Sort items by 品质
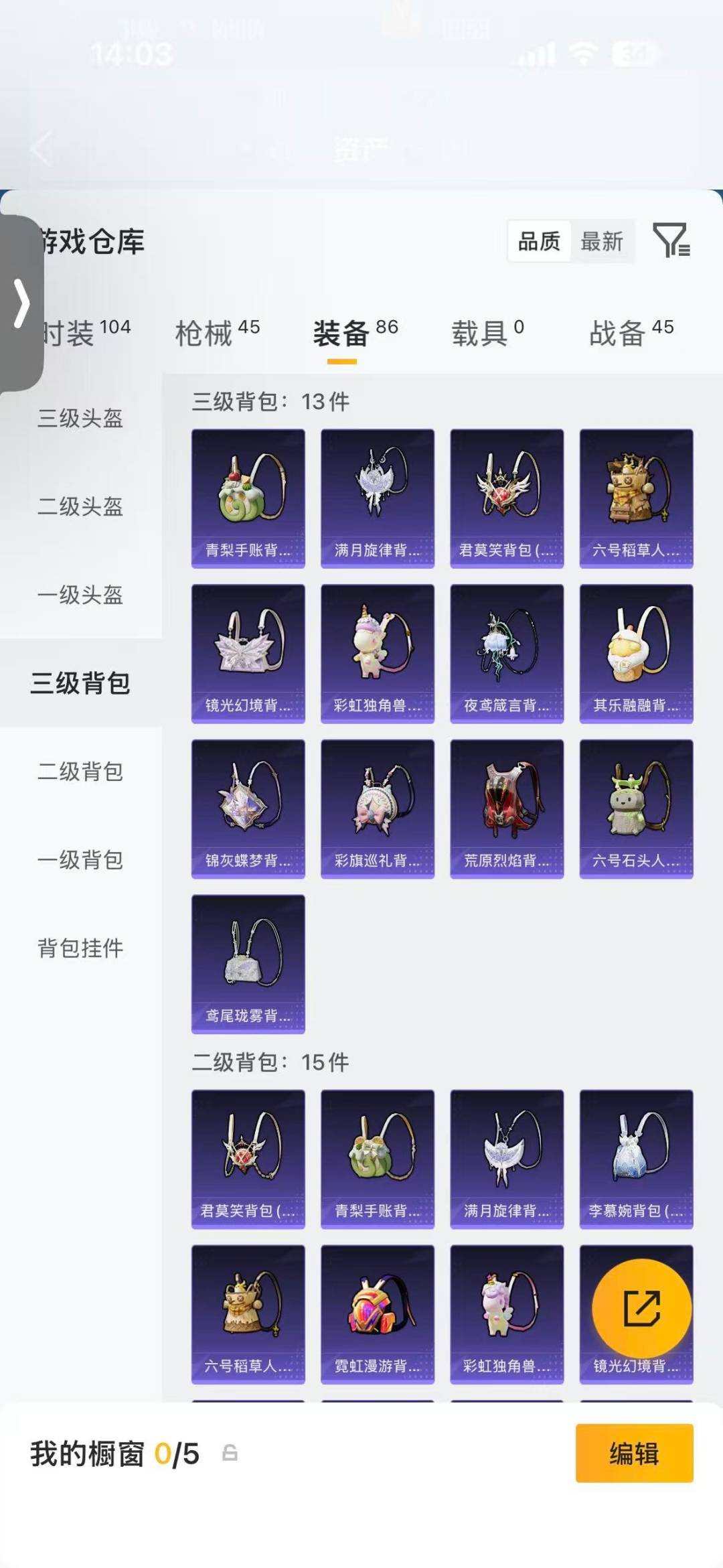Screen dimensions: 723x1568 [539, 241]
